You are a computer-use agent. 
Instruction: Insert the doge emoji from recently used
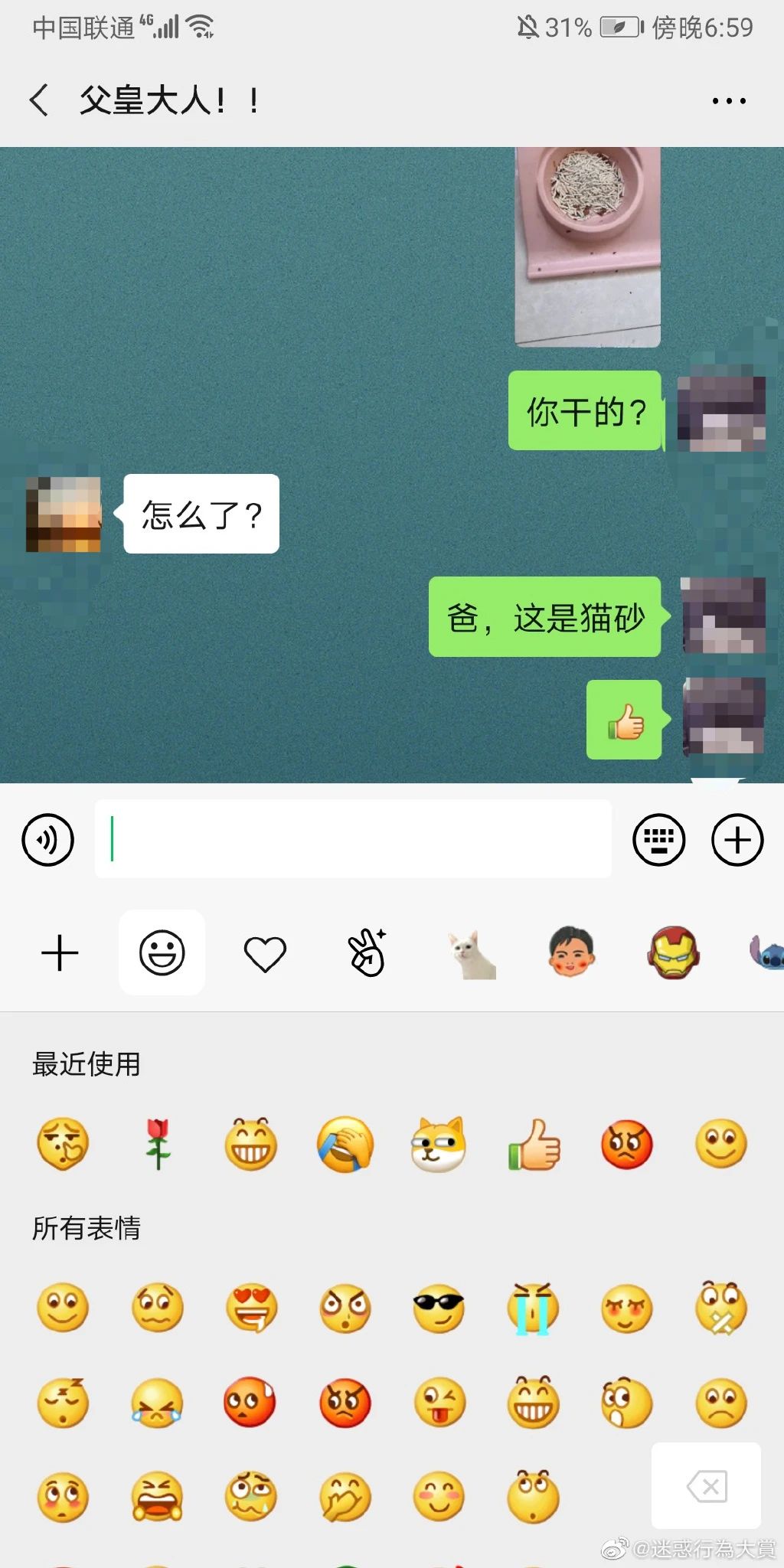point(438,1145)
